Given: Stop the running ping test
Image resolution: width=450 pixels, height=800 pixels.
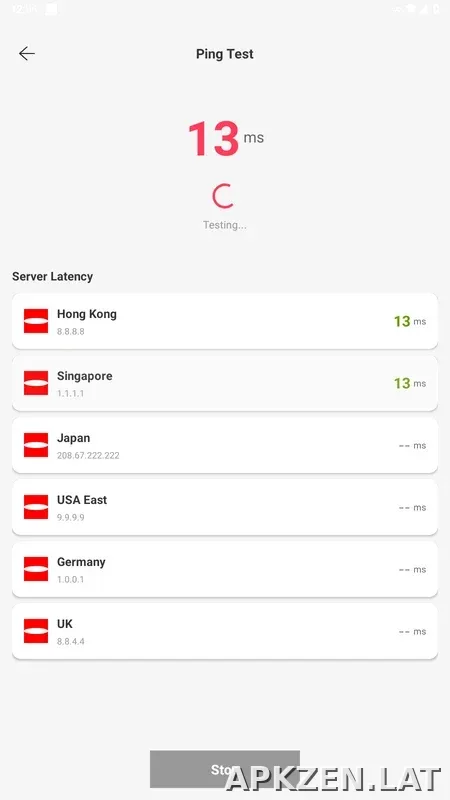Looking at the screenshot, I should (224, 769).
